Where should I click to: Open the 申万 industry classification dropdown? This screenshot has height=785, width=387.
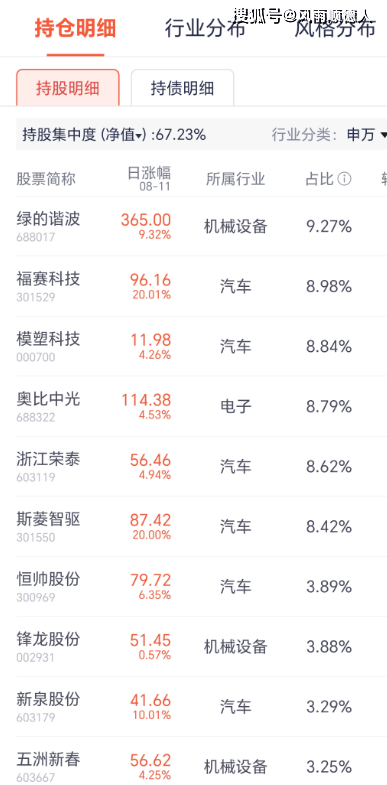[367, 135]
